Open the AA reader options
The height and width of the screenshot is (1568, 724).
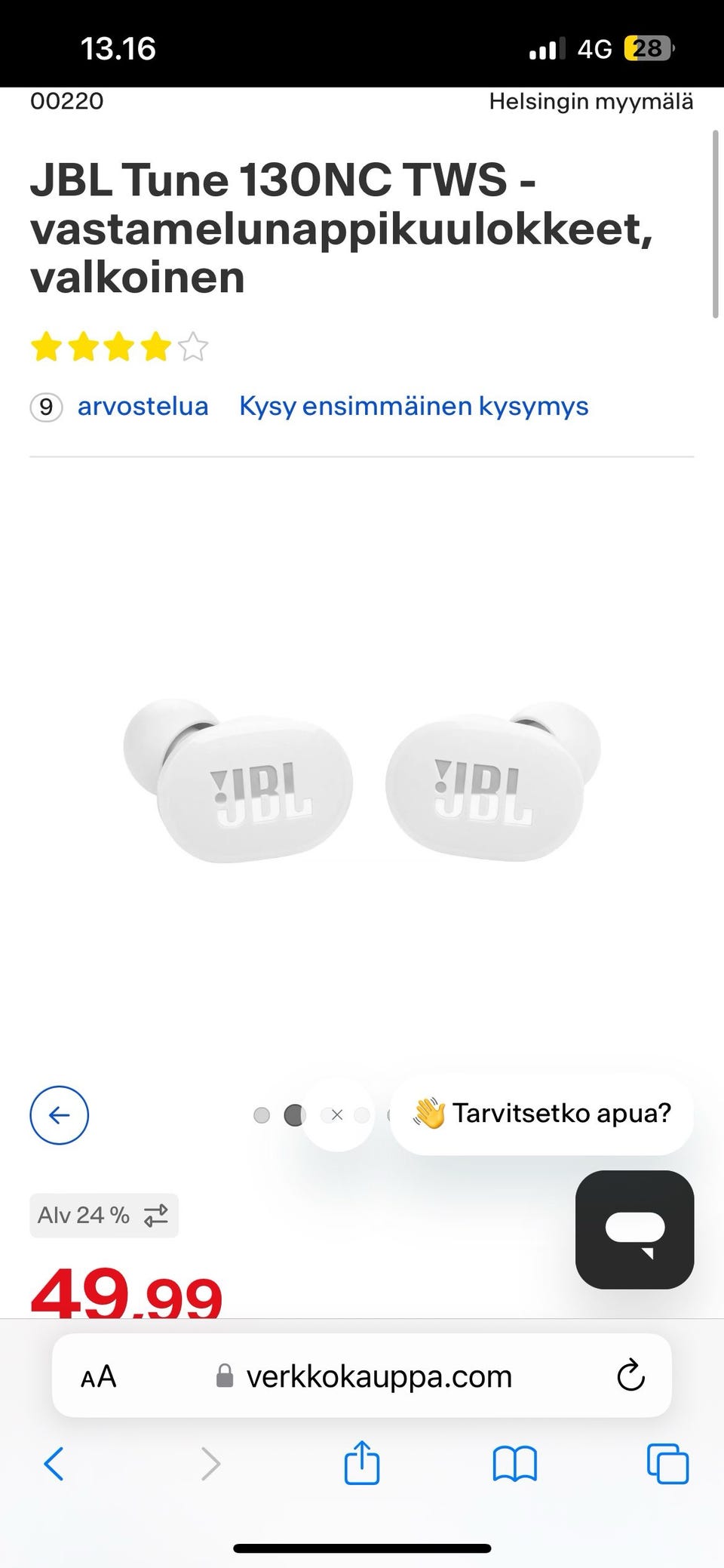click(x=99, y=1377)
